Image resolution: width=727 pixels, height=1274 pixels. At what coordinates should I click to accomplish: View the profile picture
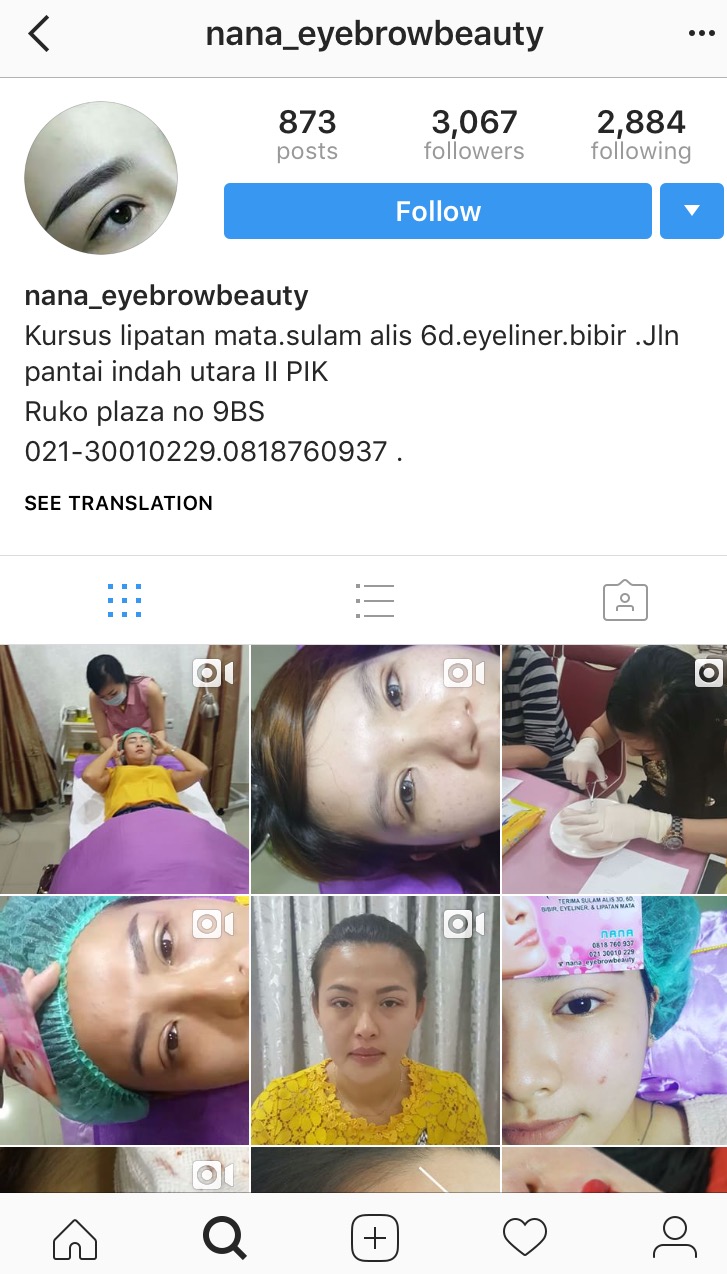pos(101,178)
